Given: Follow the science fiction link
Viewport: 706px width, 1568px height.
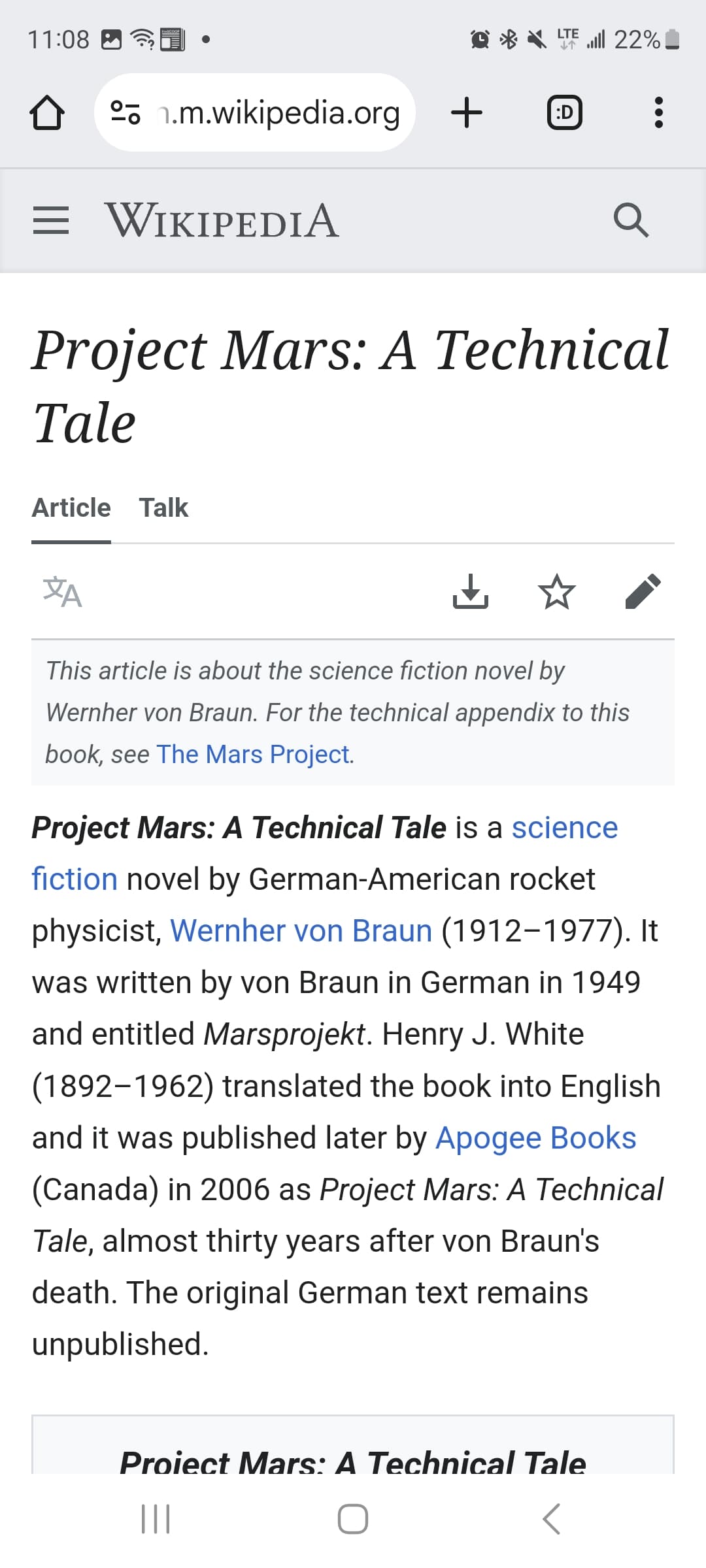Looking at the screenshot, I should (325, 853).
